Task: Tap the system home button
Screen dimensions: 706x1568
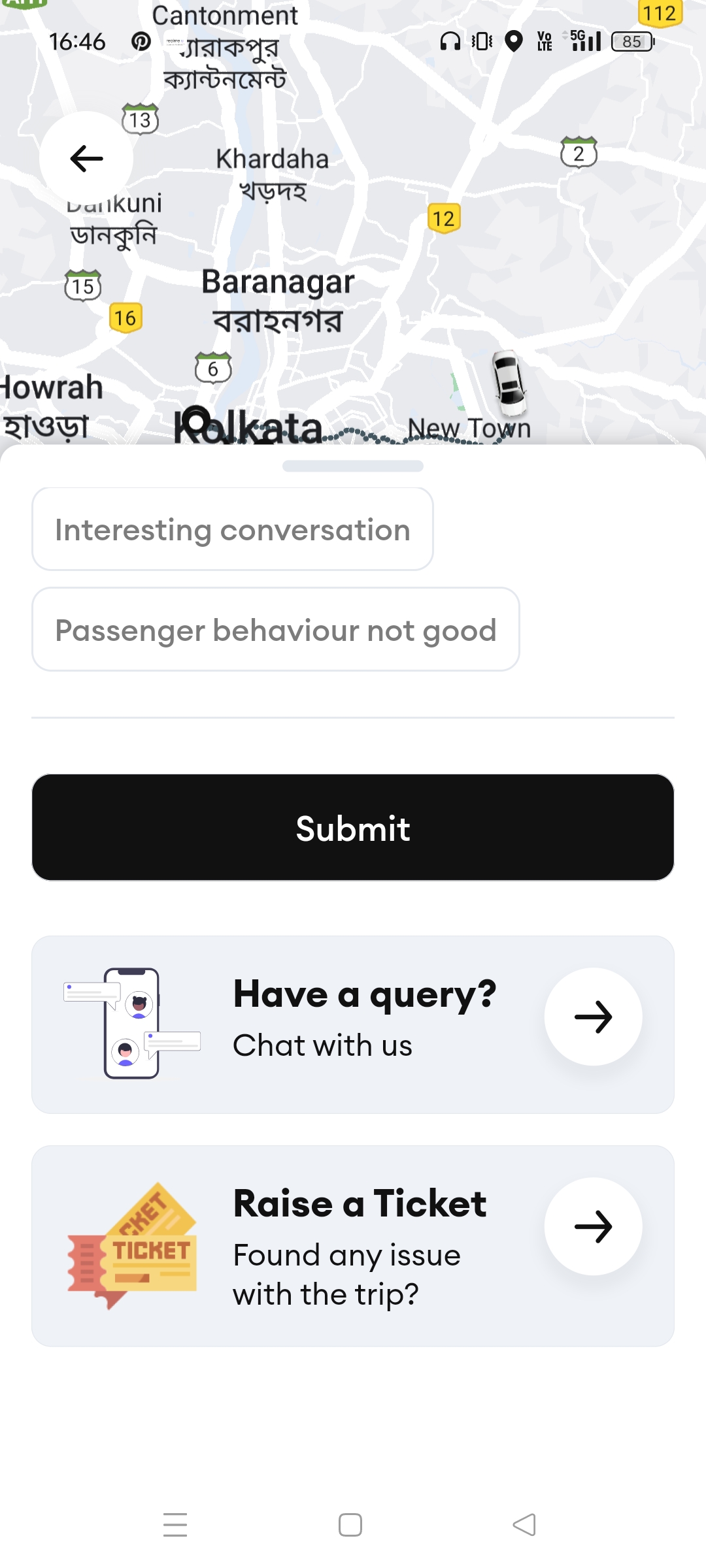Action: (x=350, y=1525)
